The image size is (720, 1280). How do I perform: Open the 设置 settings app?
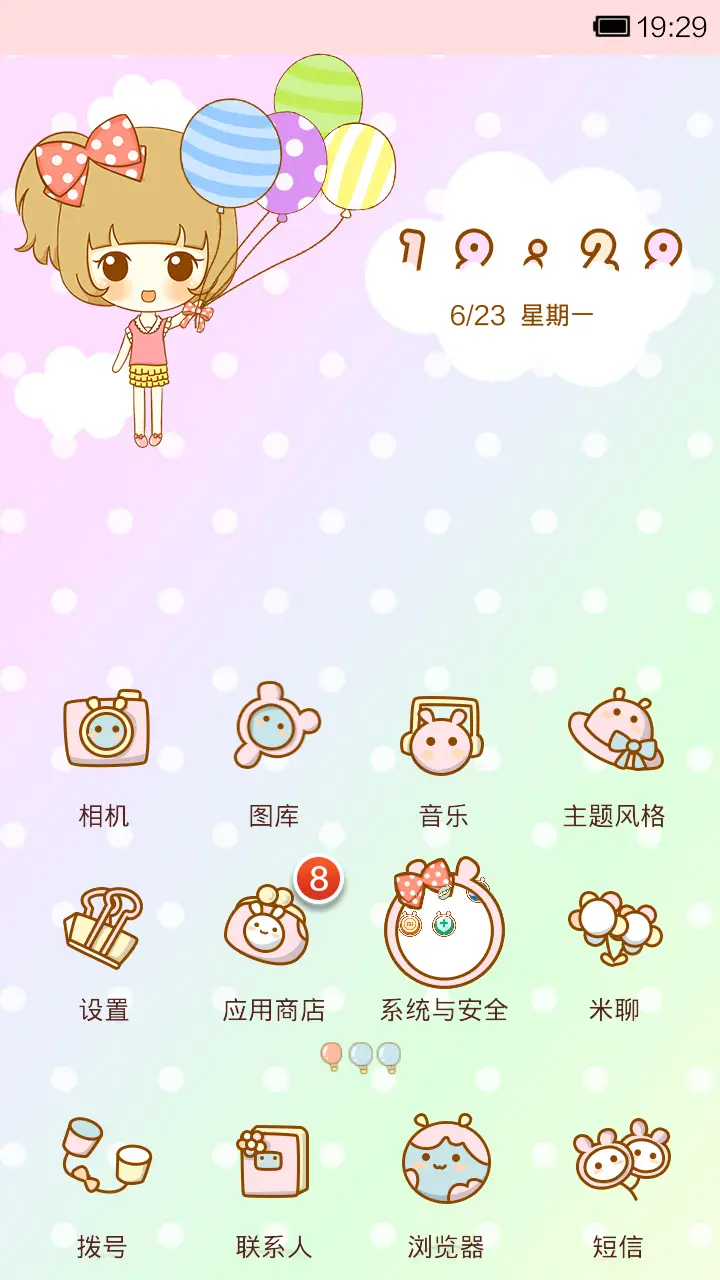104,930
